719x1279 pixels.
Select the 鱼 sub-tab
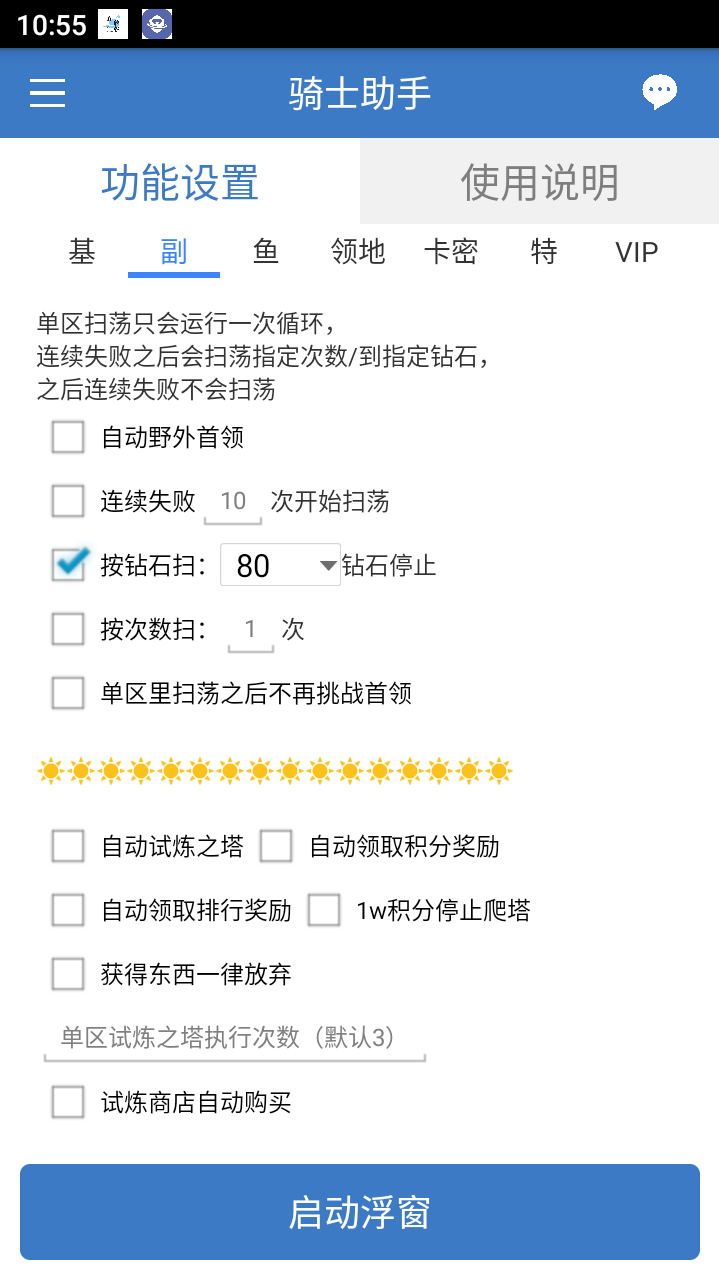pos(266,251)
